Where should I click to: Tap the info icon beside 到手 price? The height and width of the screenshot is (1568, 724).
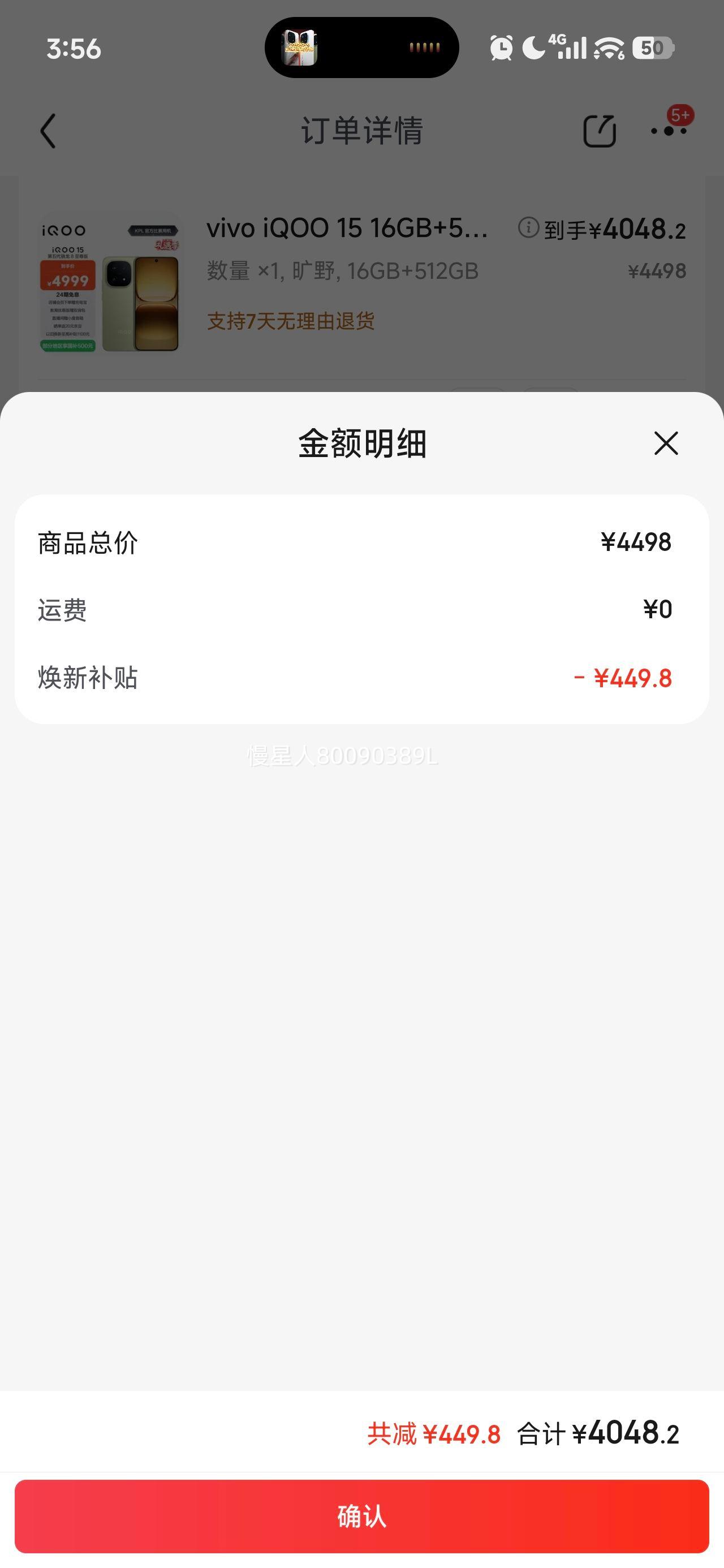(529, 227)
